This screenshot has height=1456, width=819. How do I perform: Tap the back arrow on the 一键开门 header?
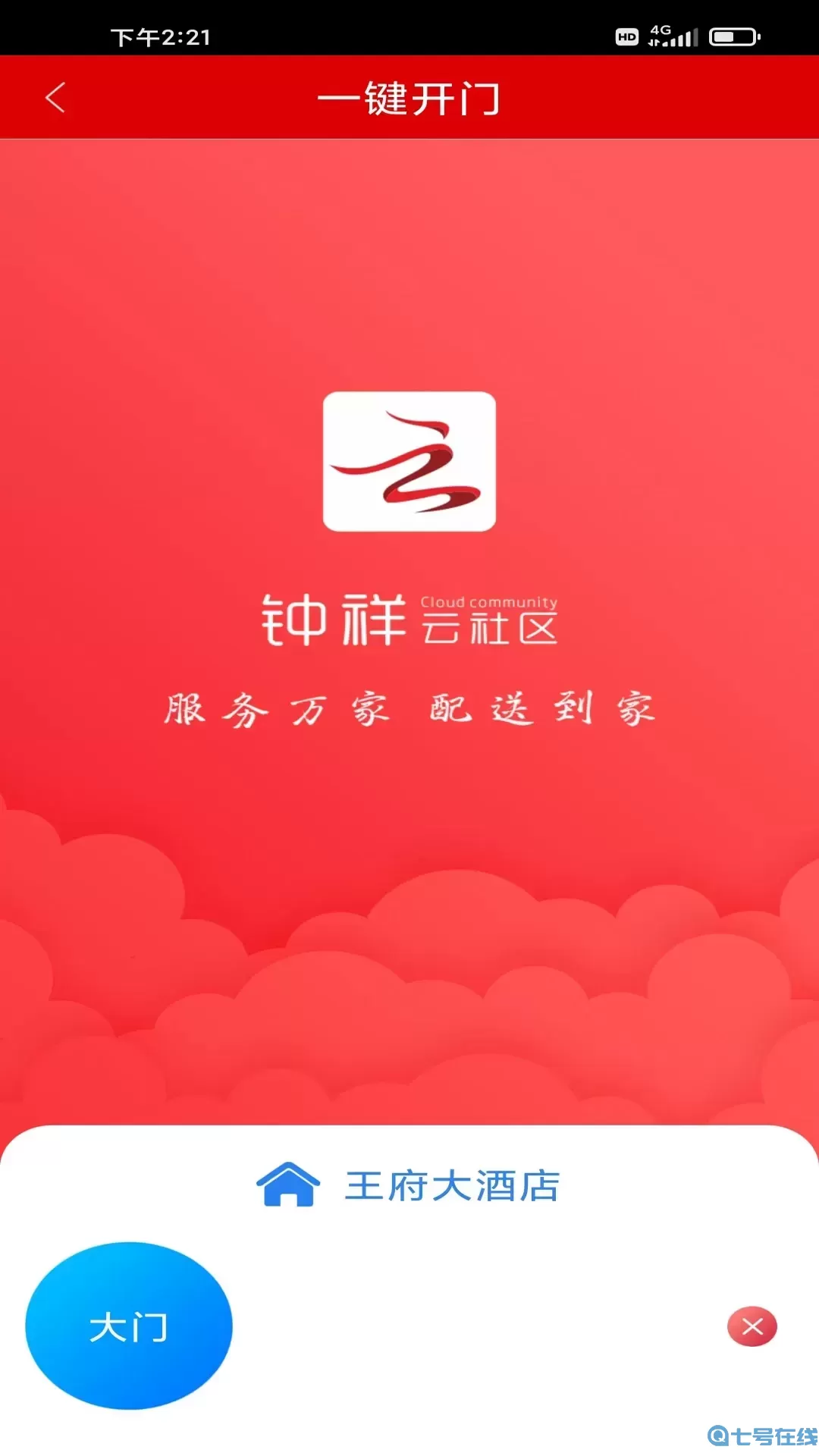(55, 98)
